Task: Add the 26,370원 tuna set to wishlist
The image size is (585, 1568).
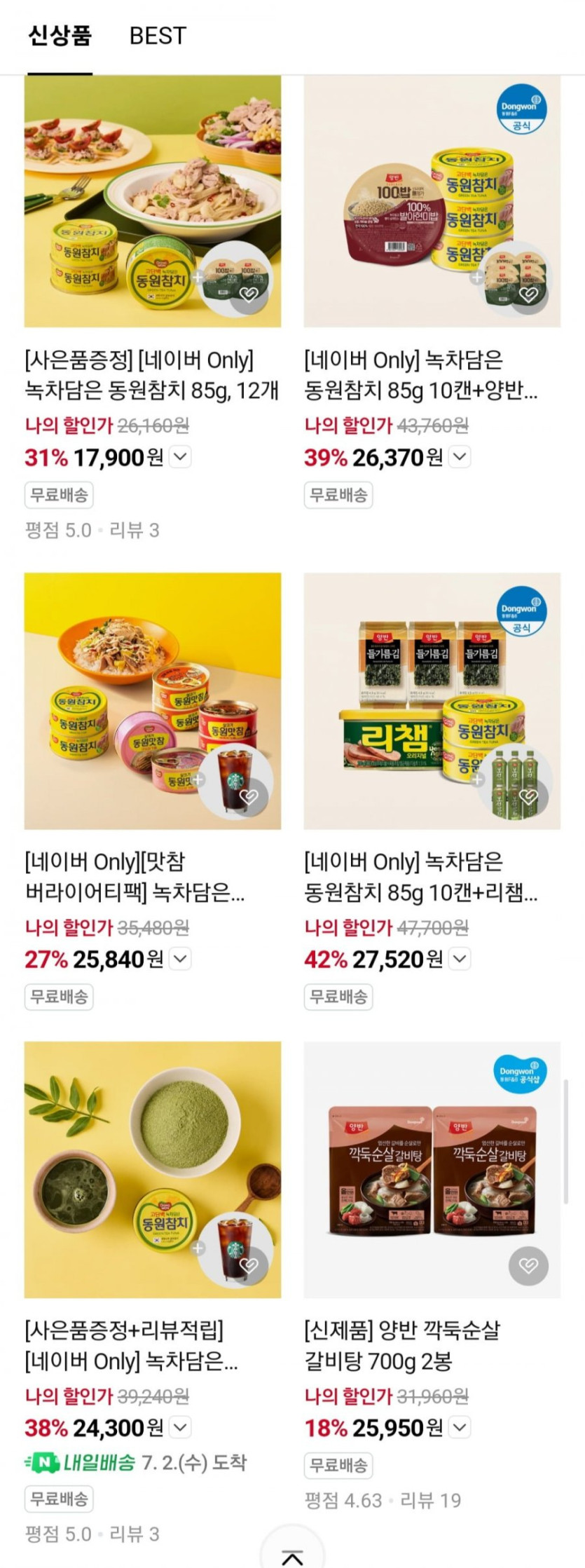Action: [528, 294]
